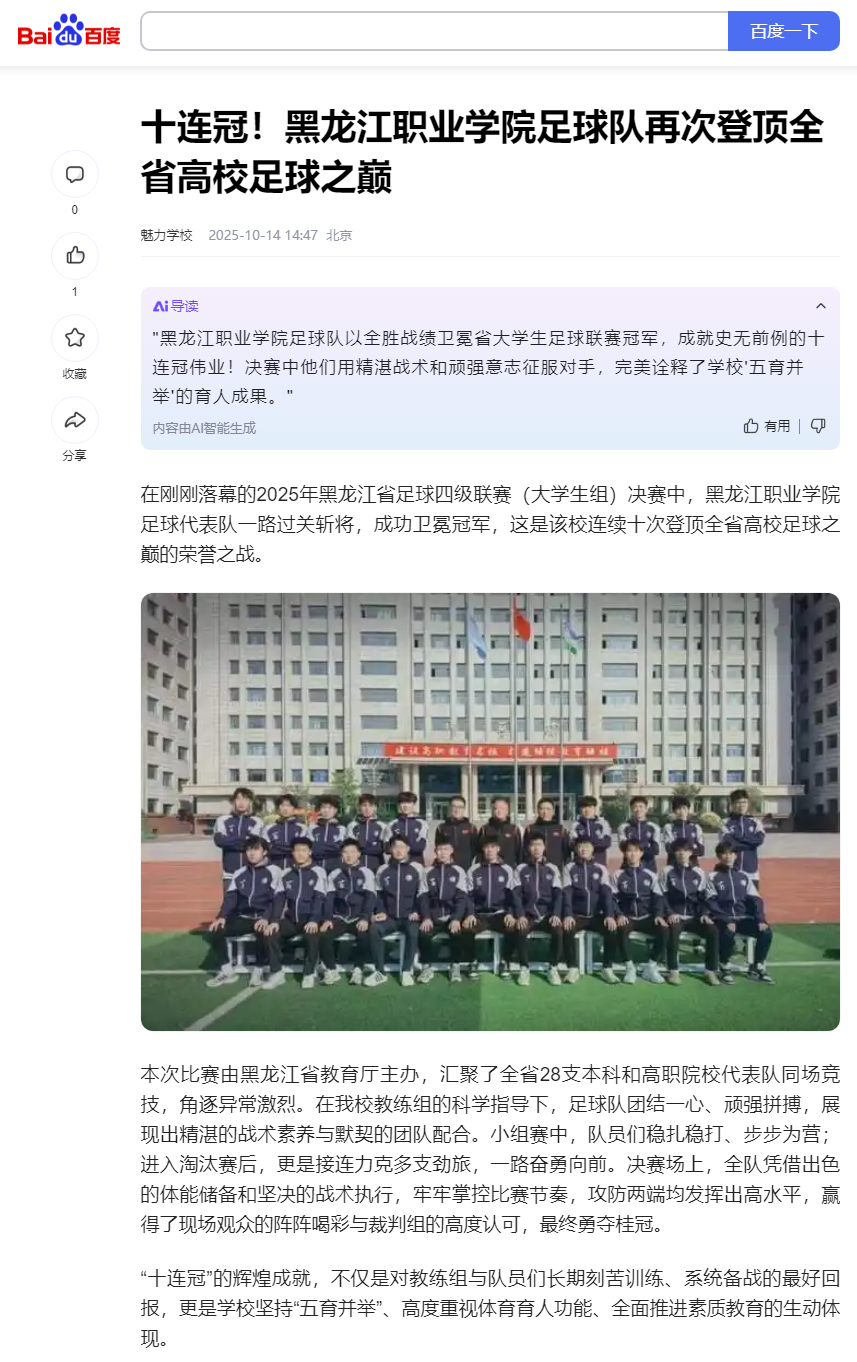The height and width of the screenshot is (1362, 857).
Task: Mark AI summary as 有用
Action: click(767, 426)
